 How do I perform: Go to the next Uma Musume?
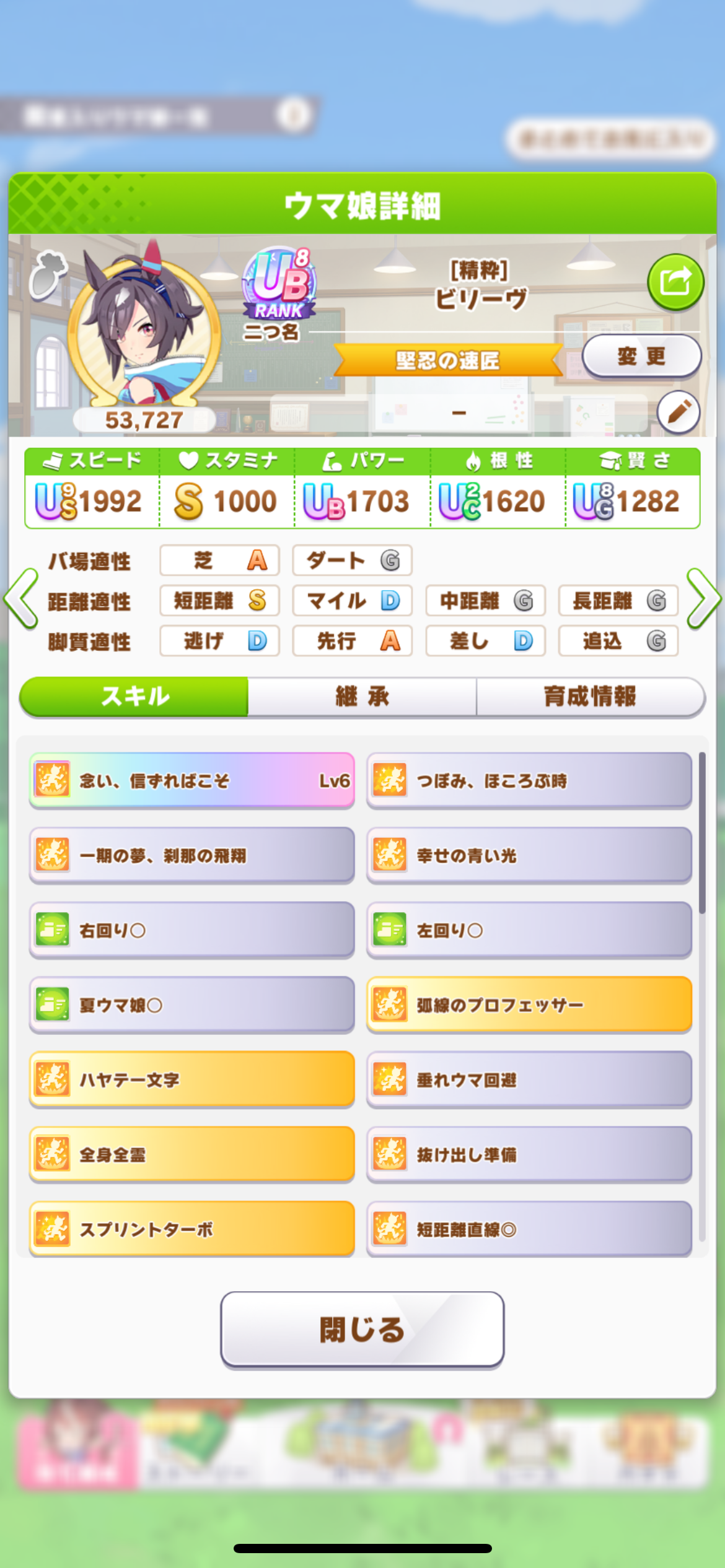(704, 599)
